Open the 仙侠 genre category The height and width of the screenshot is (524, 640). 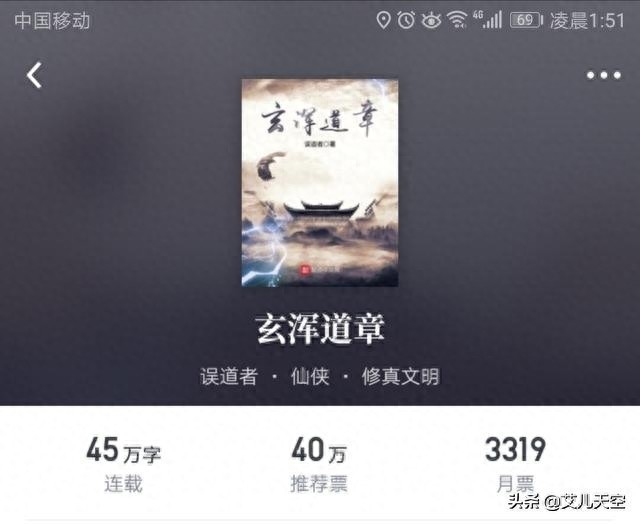coord(310,376)
